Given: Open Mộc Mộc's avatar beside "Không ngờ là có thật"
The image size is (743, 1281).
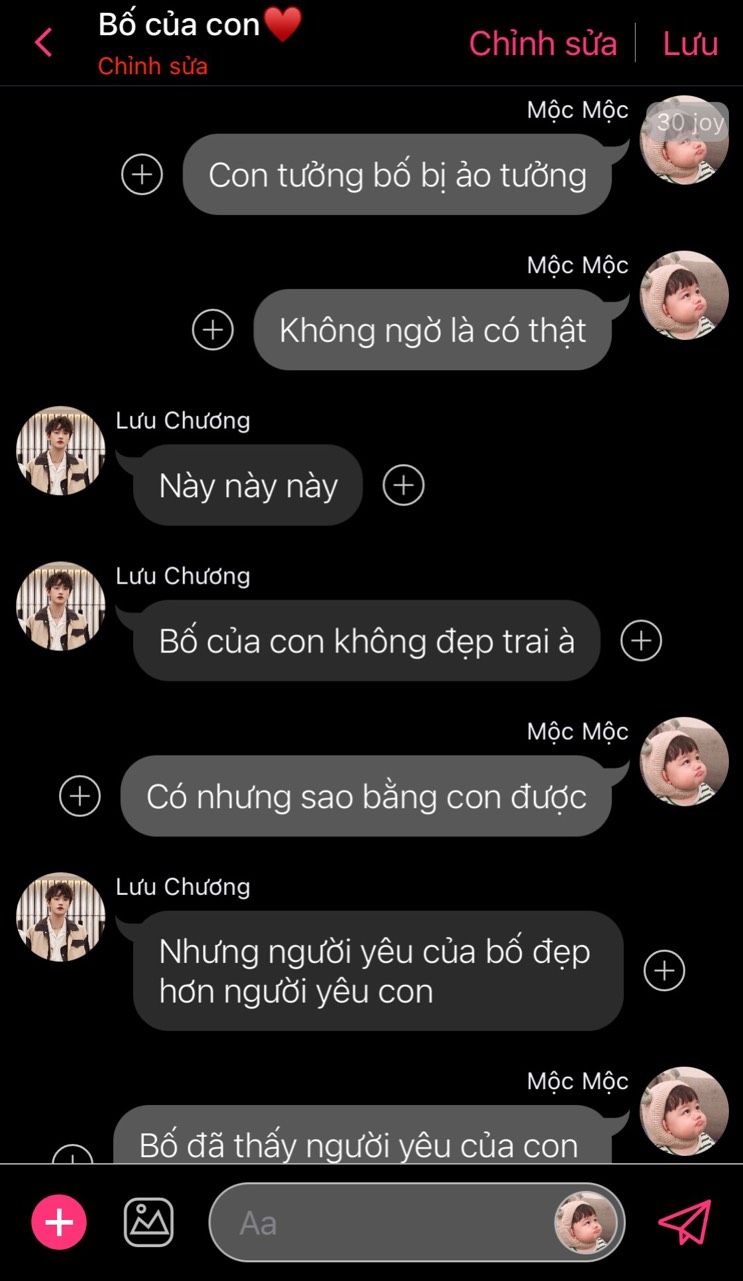Looking at the screenshot, I should pyautogui.click(x=684, y=296).
